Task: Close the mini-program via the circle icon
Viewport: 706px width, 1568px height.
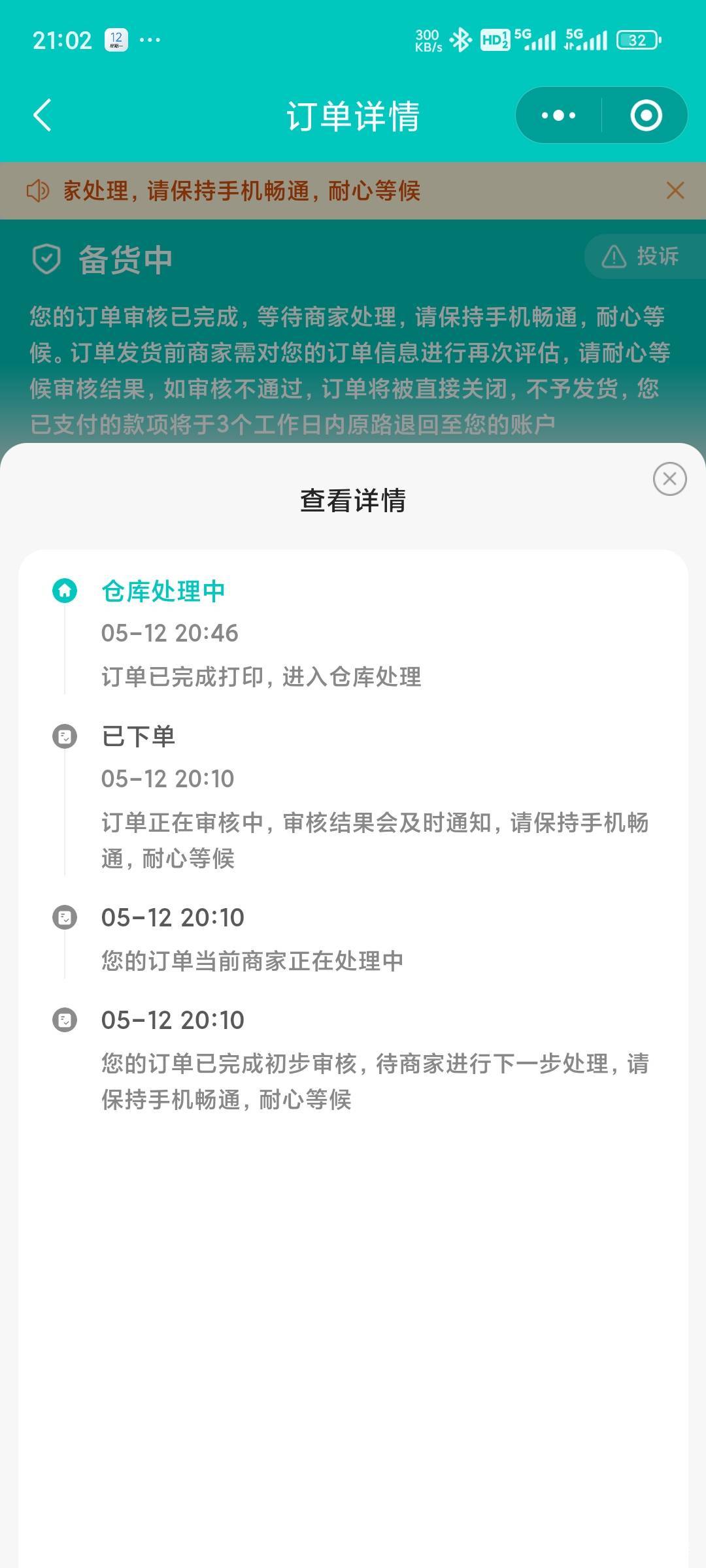Action: pos(646,116)
